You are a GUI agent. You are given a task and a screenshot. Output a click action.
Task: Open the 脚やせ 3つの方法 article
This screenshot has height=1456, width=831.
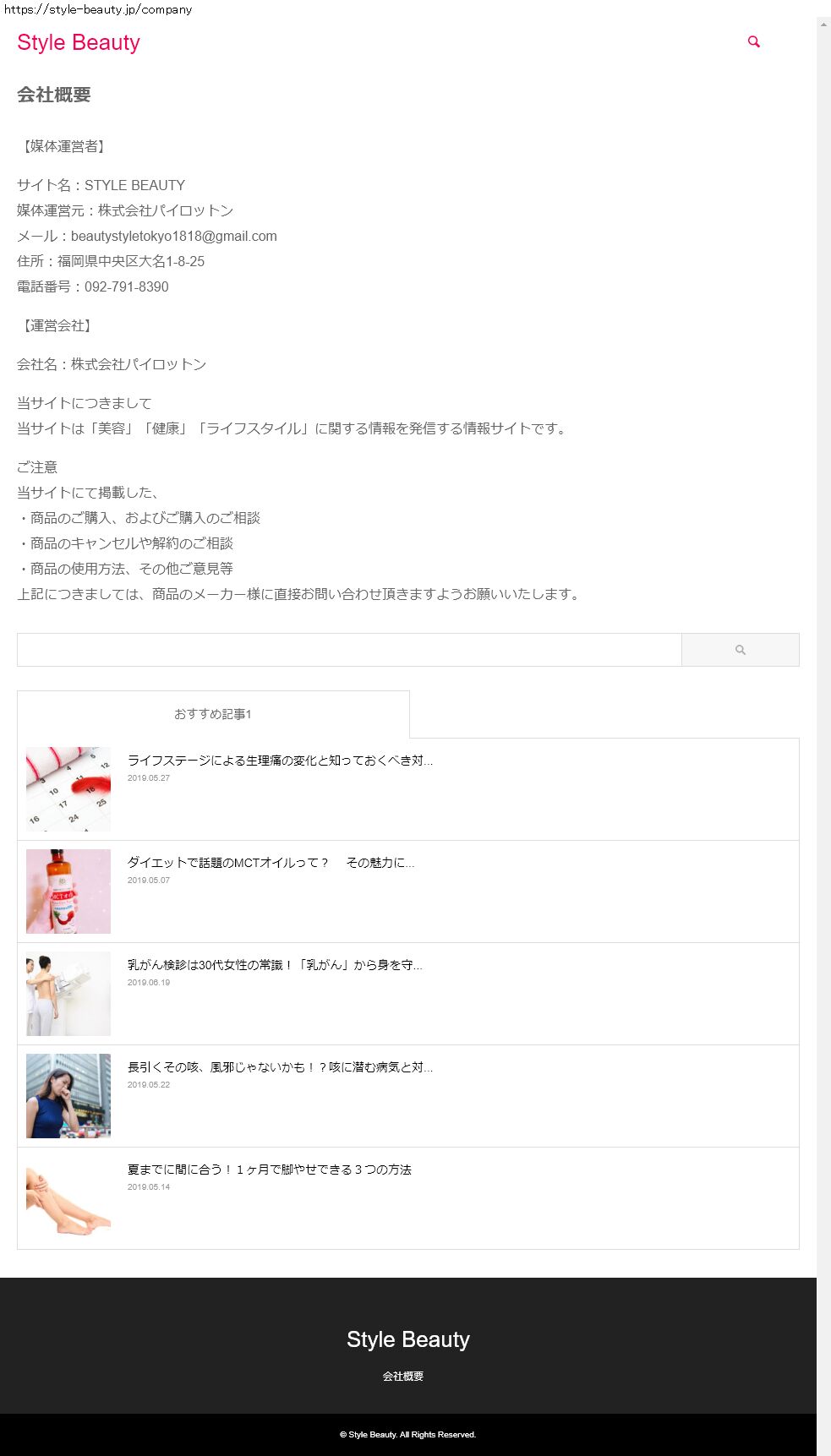point(269,1170)
